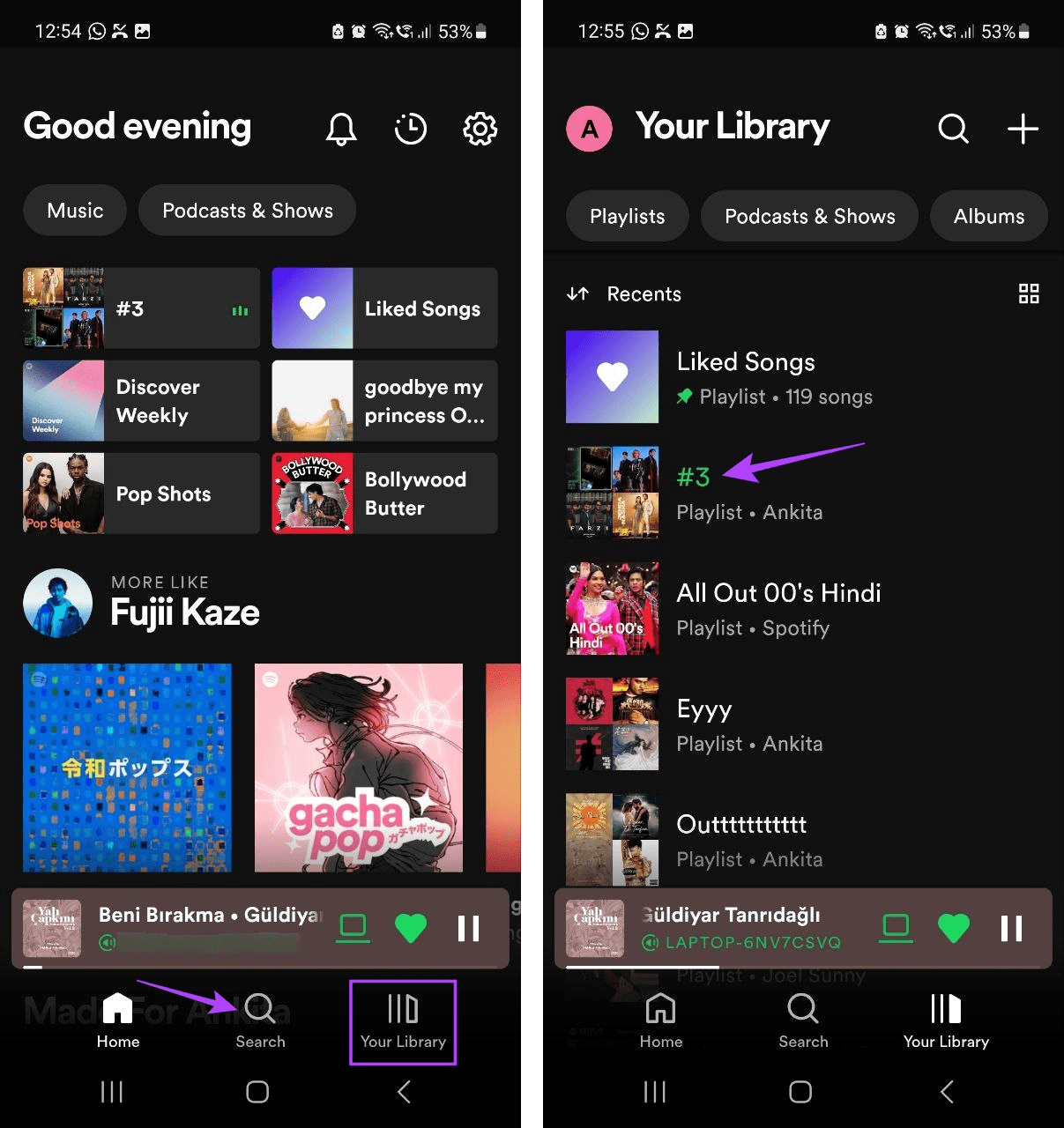The height and width of the screenshot is (1128, 1064).
Task: Open Spotify settings gear
Action: 480,129
